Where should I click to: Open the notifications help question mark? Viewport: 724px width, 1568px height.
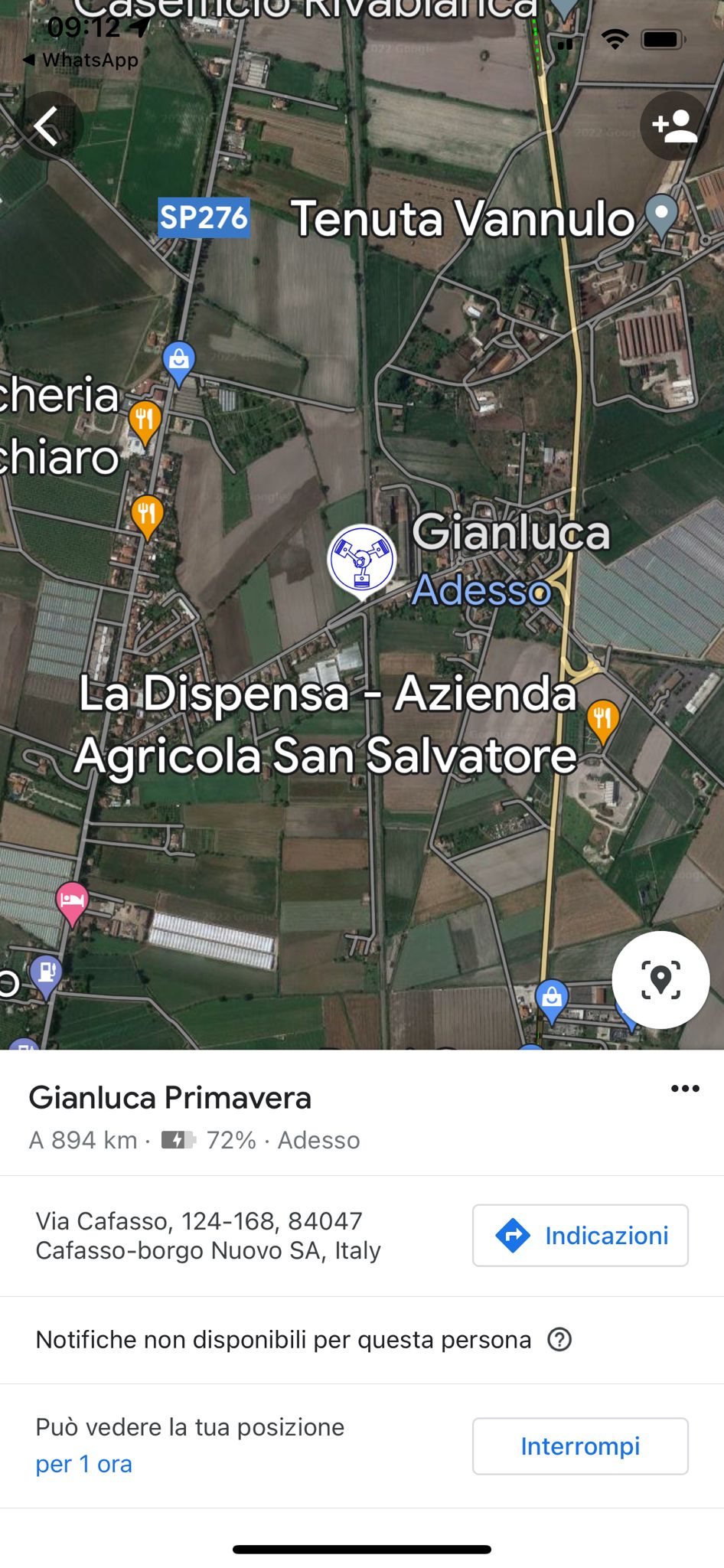point(559,1340)
